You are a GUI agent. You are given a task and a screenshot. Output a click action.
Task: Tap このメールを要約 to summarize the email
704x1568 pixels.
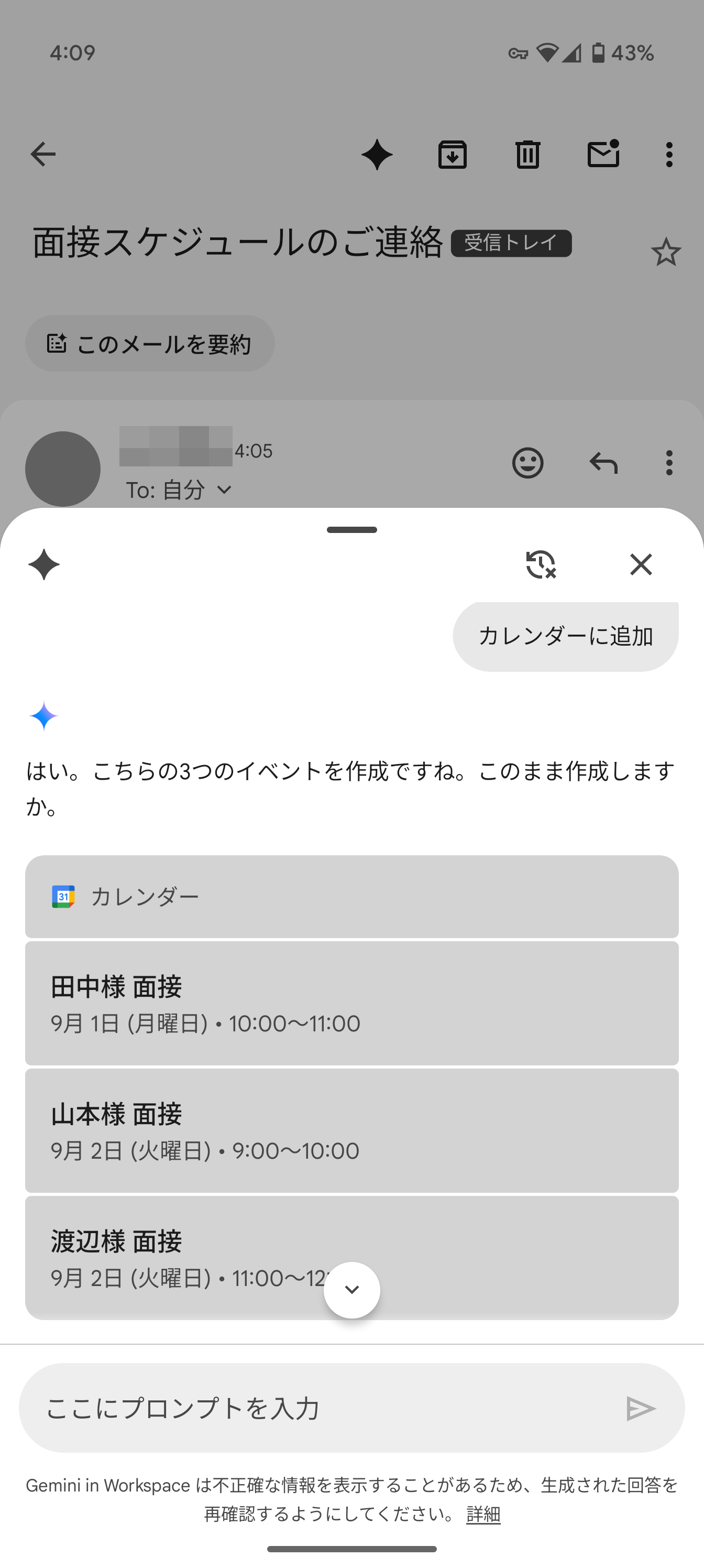pos(150,343)
